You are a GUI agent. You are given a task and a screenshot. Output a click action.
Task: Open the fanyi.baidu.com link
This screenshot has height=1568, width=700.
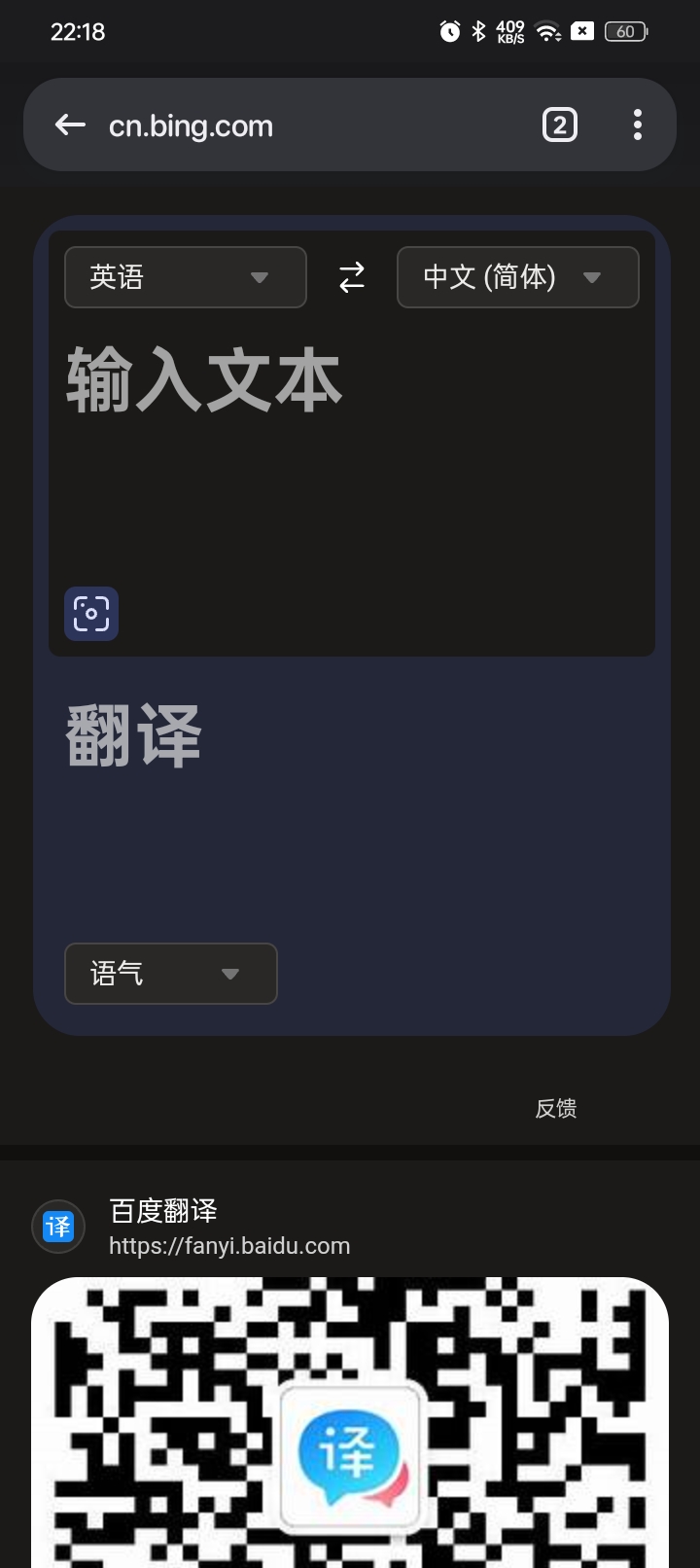tap(228, 1246)
